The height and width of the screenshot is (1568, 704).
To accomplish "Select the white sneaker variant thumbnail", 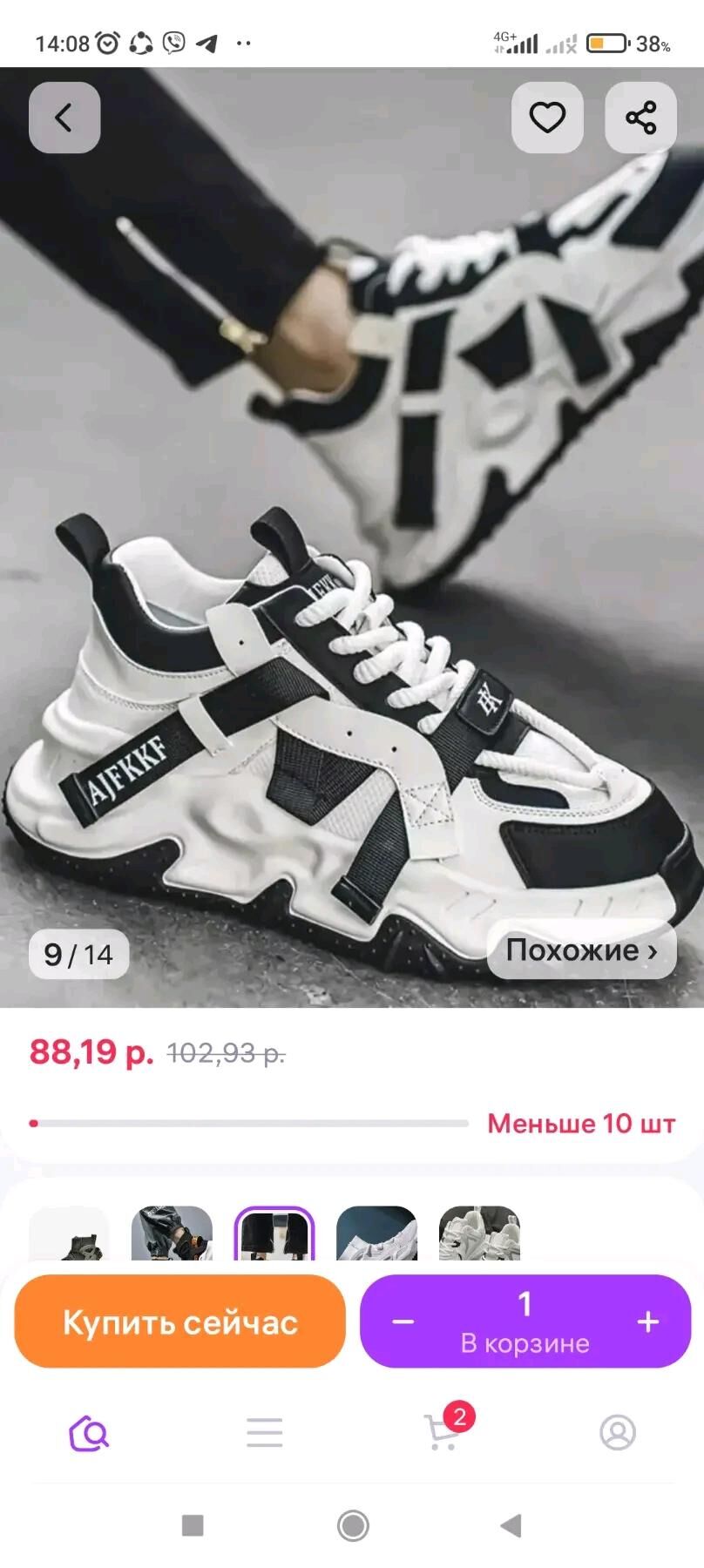I will (x=376, y=1233).
